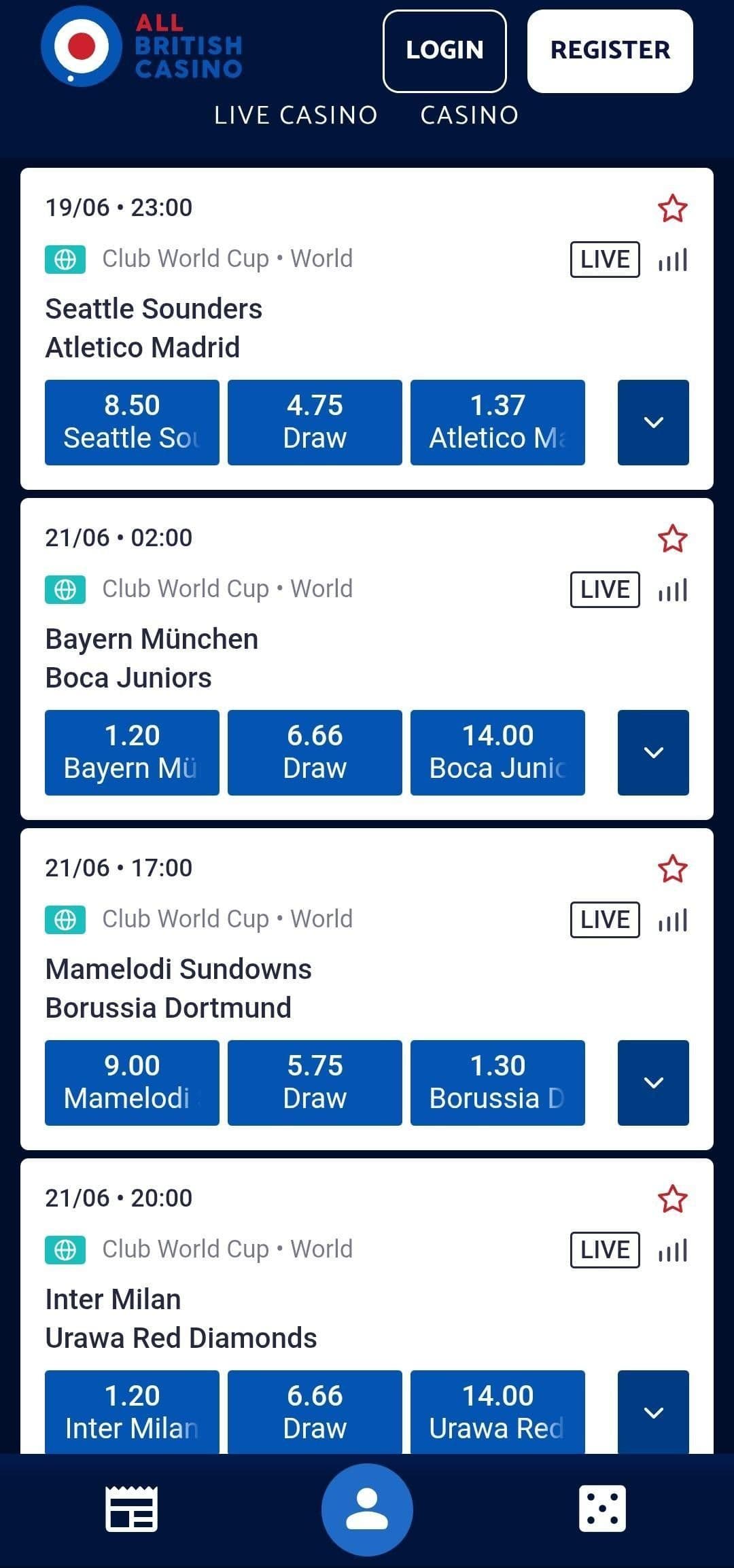Select the profile icon in bottom navigation
The image size is (734, 1568).
pos(367,1508)
